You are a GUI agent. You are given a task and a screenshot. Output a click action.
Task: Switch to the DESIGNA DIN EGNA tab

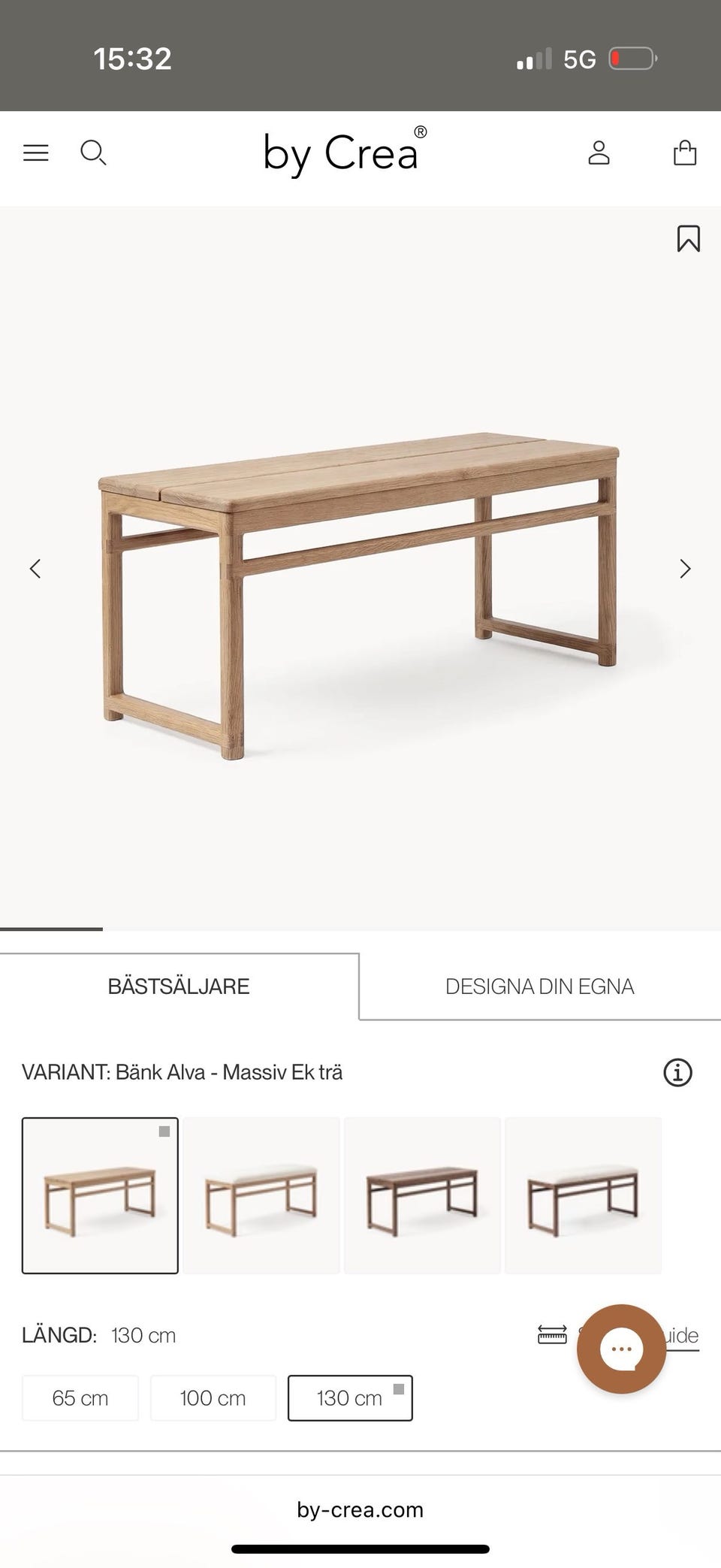[540, 986]
